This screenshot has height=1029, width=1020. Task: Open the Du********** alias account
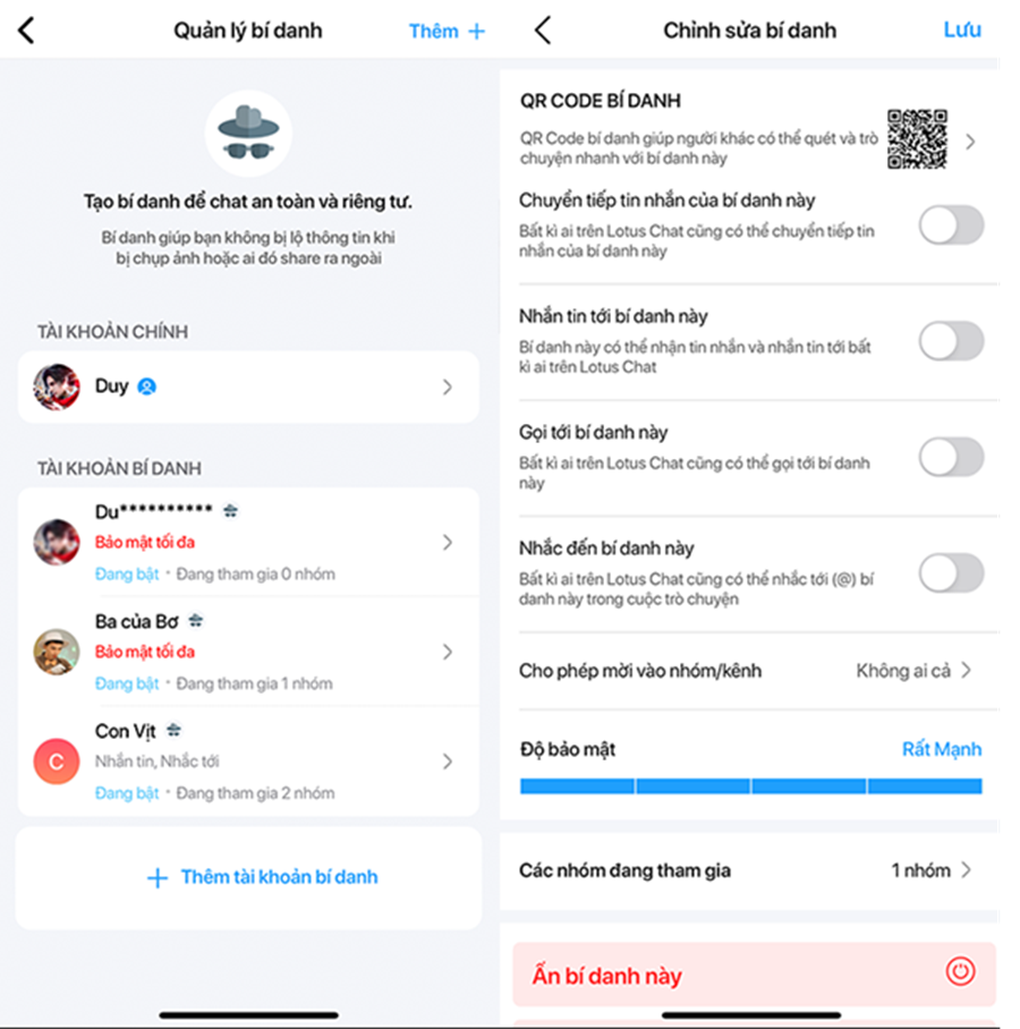(248, 543)
